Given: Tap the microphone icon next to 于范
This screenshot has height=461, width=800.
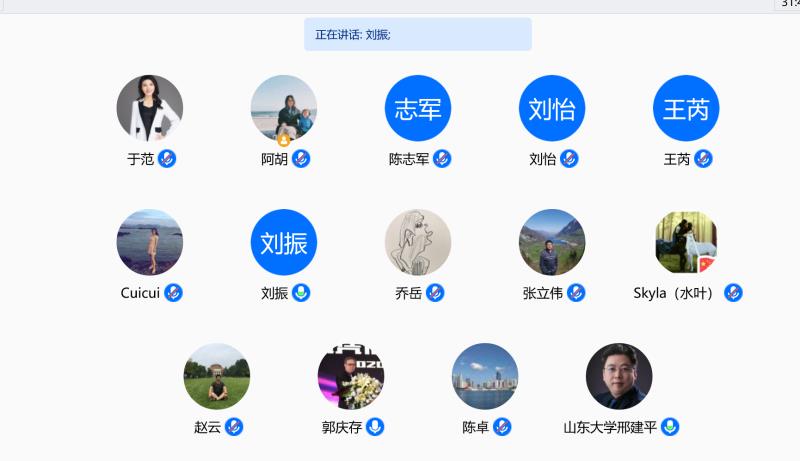Looking at the screenshot, I should click(168, 159).
